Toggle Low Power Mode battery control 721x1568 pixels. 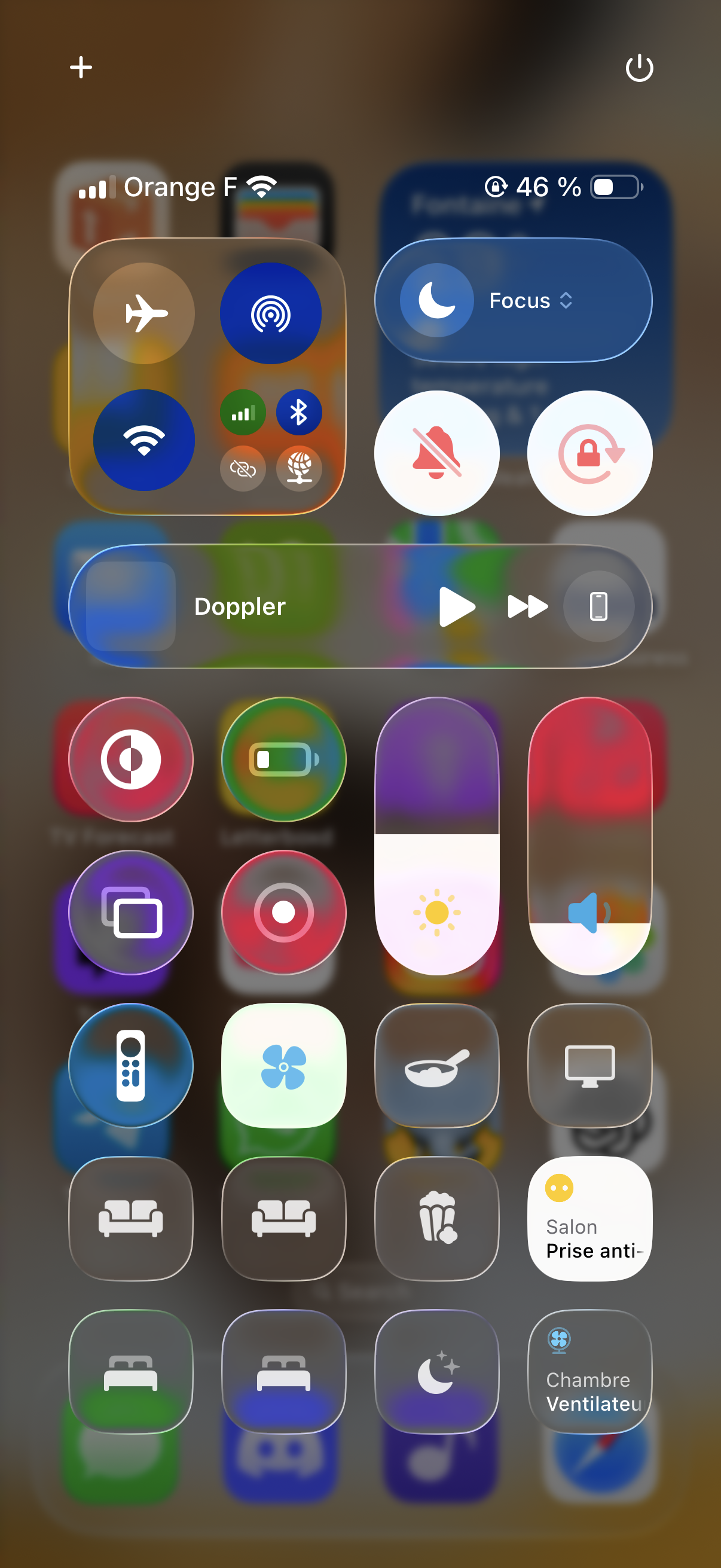283,759
